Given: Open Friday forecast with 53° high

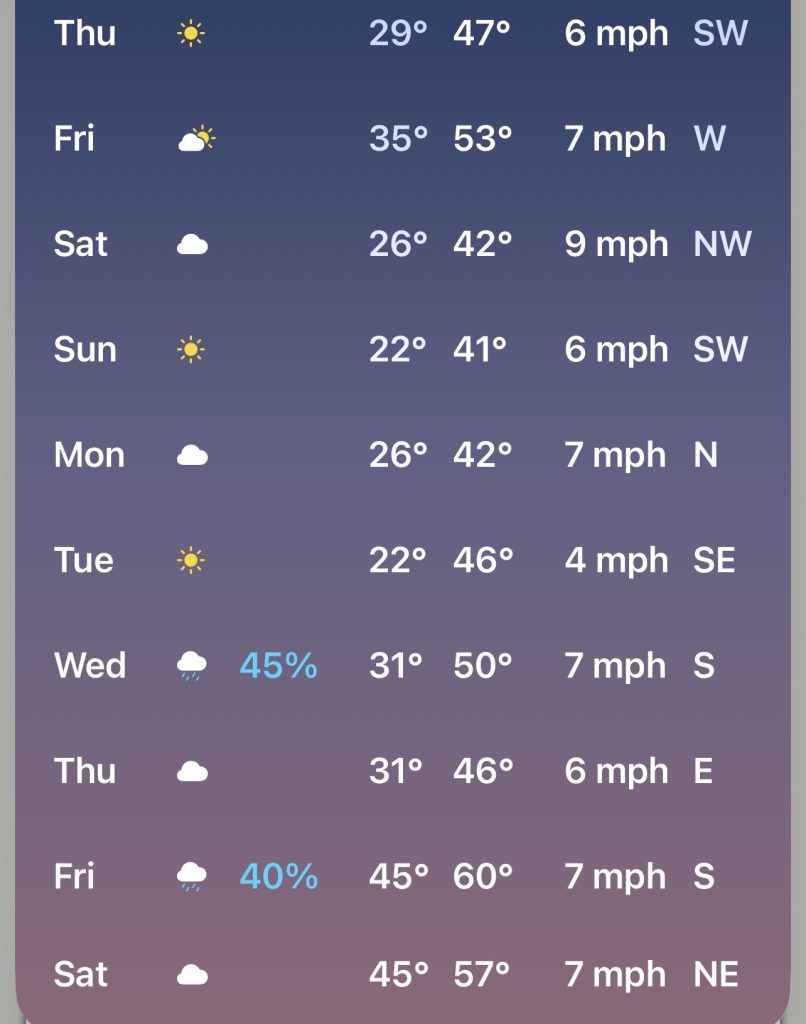Looking at the screenshot, I should [x=402, y=139].
